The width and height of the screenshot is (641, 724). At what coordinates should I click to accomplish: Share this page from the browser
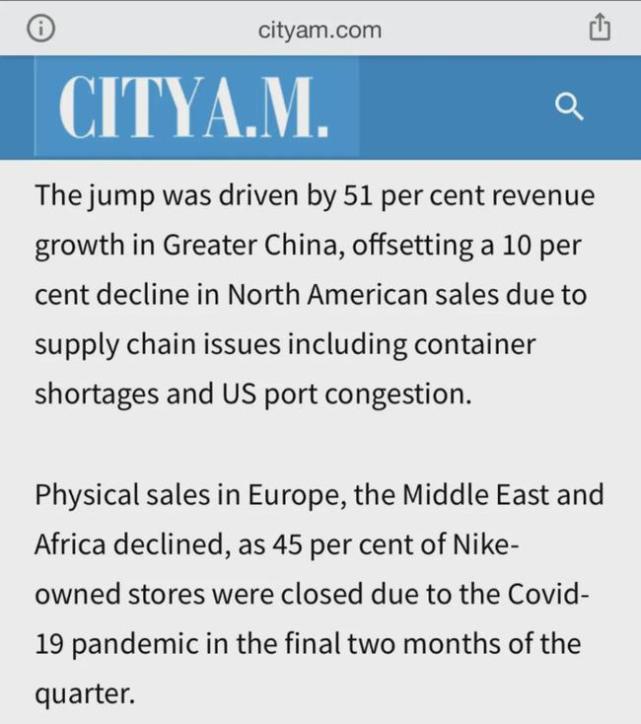click(x=598, y=28)
